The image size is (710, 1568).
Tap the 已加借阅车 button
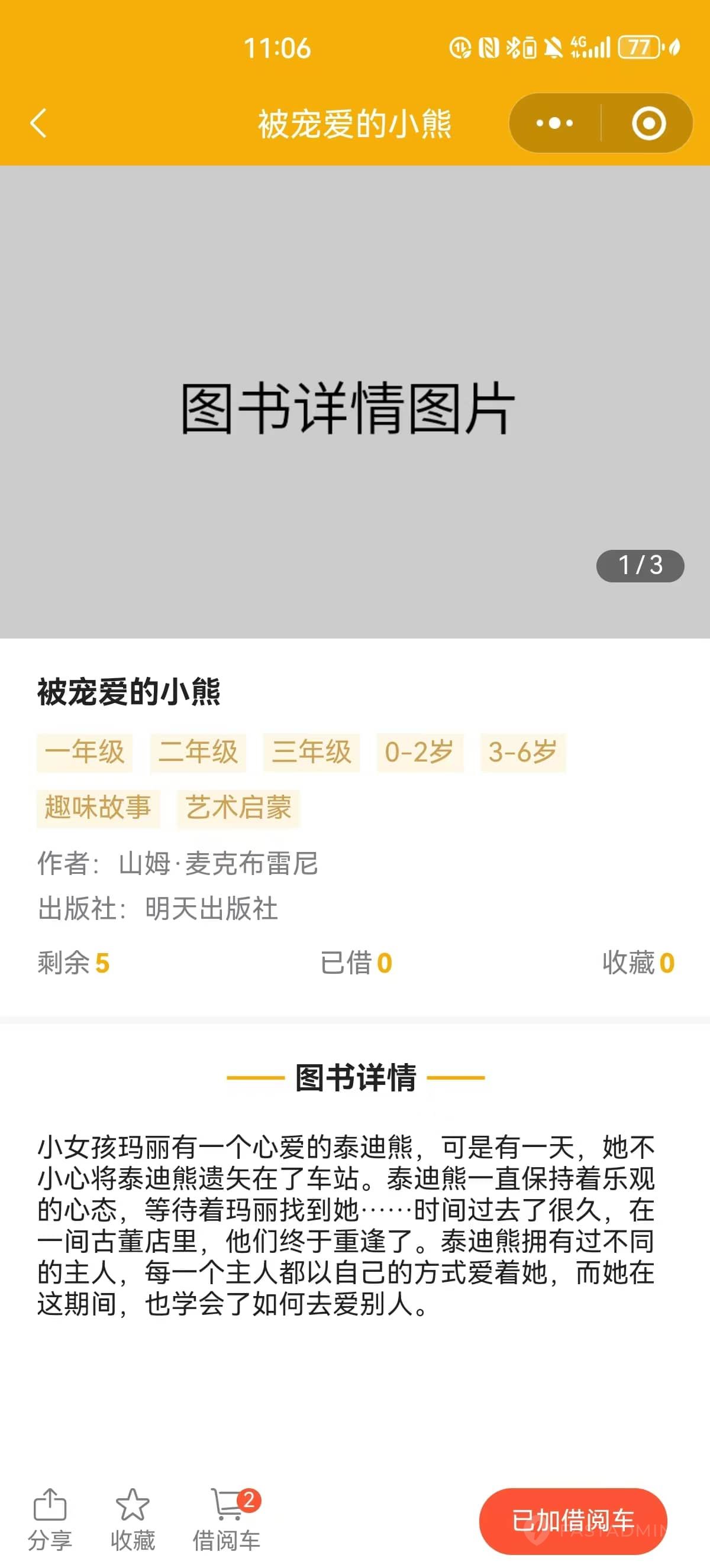pos(573,1521)
